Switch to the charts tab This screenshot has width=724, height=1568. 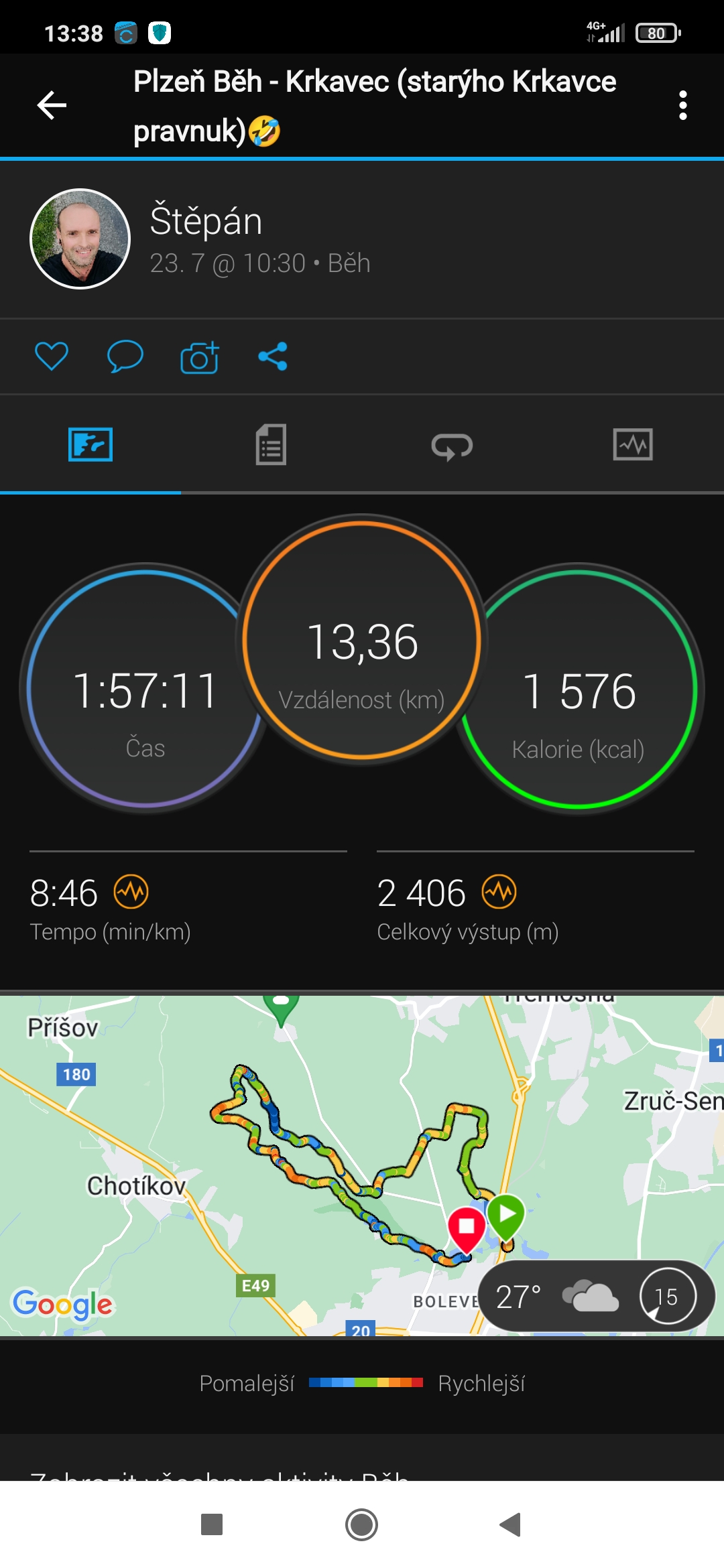pos(633,444)
